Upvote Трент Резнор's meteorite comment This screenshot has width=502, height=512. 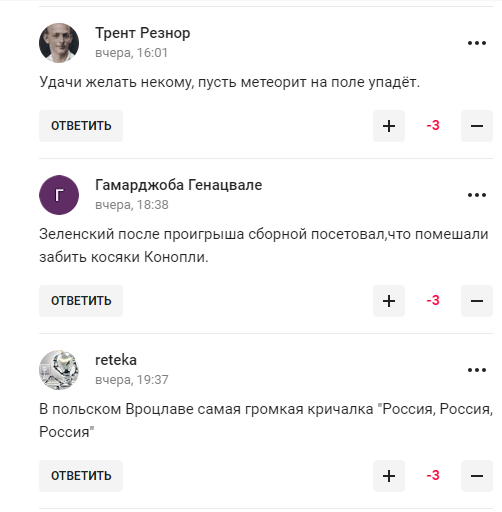[389, 126]
